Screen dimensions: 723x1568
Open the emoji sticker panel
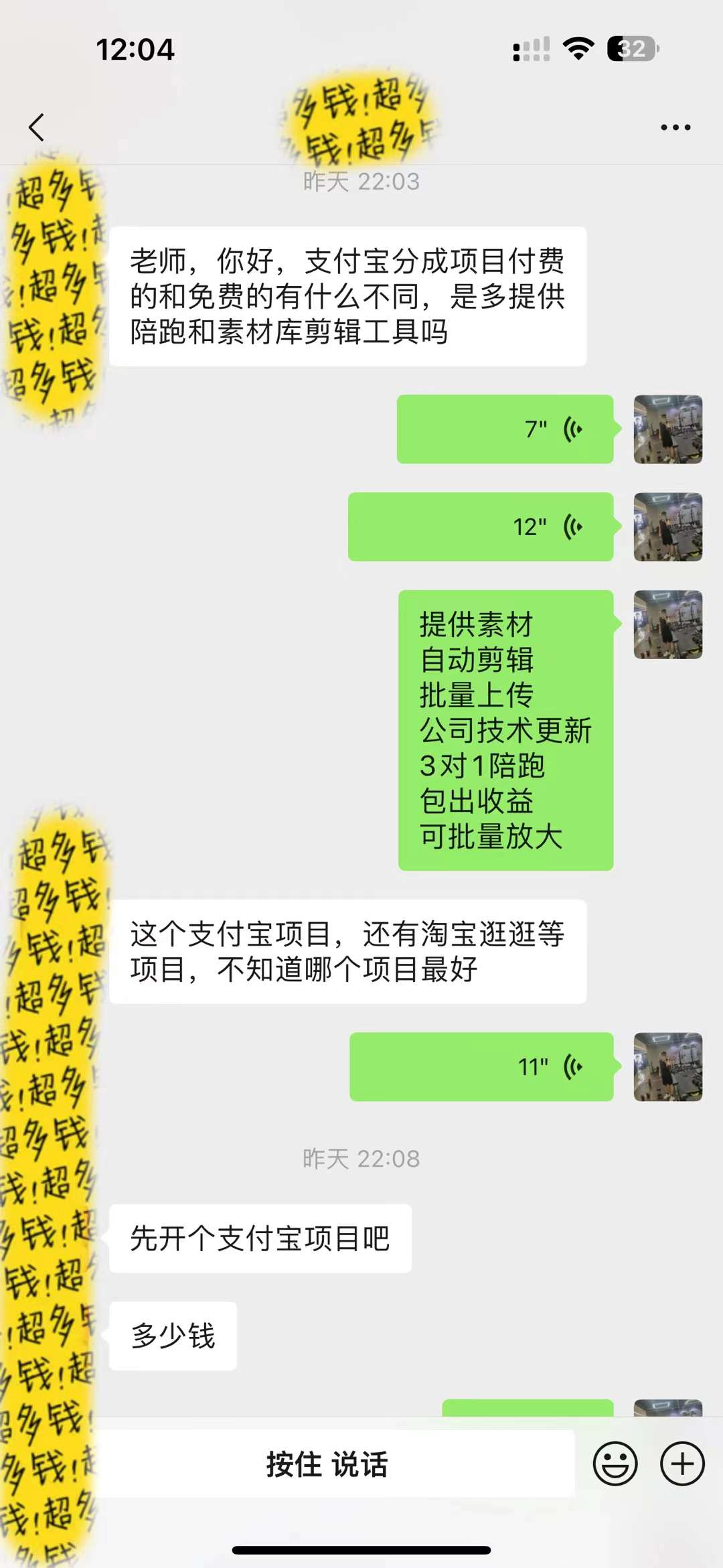pos(615,1464)
